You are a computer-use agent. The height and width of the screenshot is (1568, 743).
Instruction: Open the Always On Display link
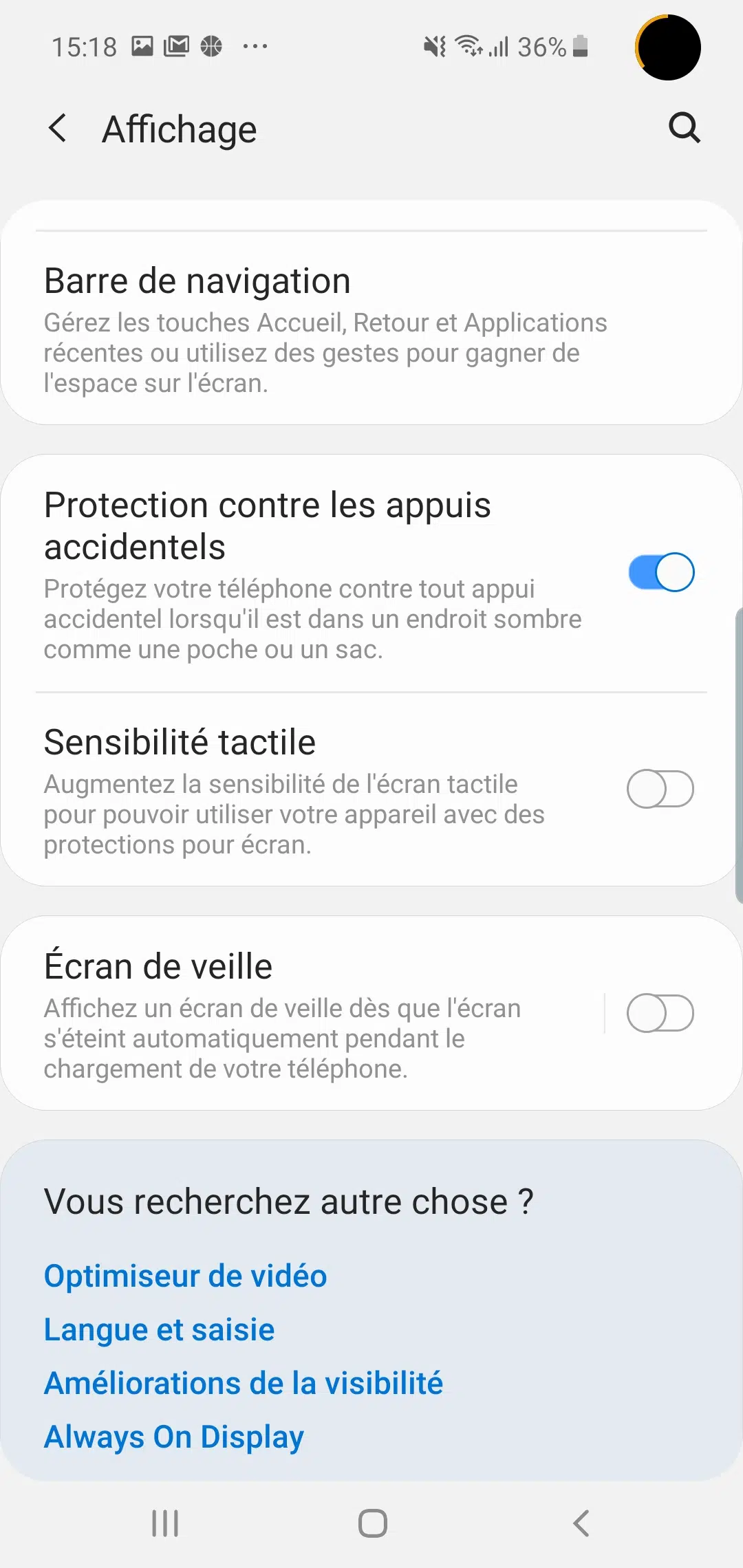tap(173, 1437)
